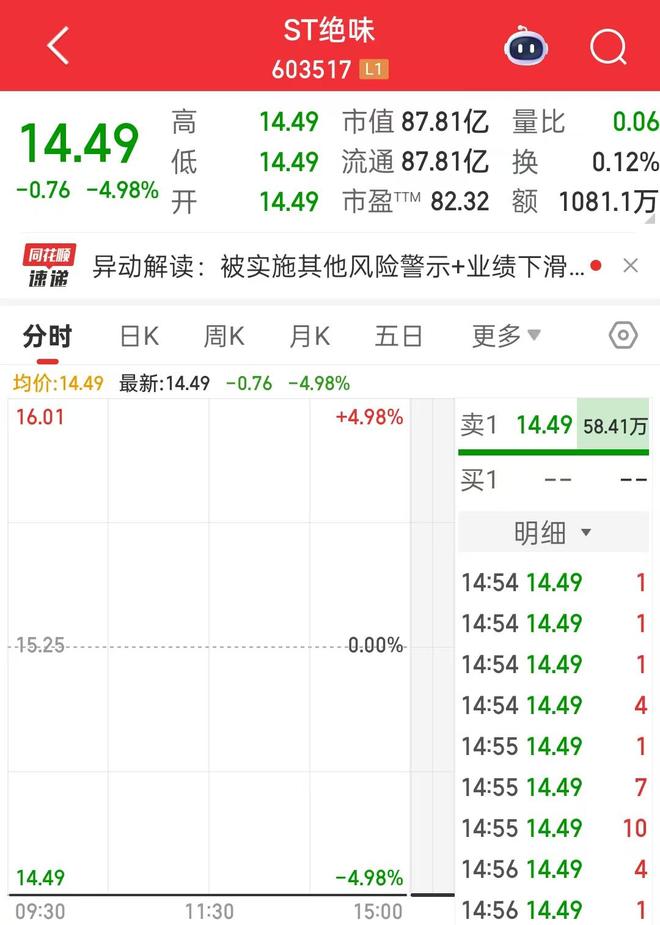Image resolution: width=660 pixels, height=925 pixels.
Task: Switch to the 分时 chart tab
Action: point(48,336)
